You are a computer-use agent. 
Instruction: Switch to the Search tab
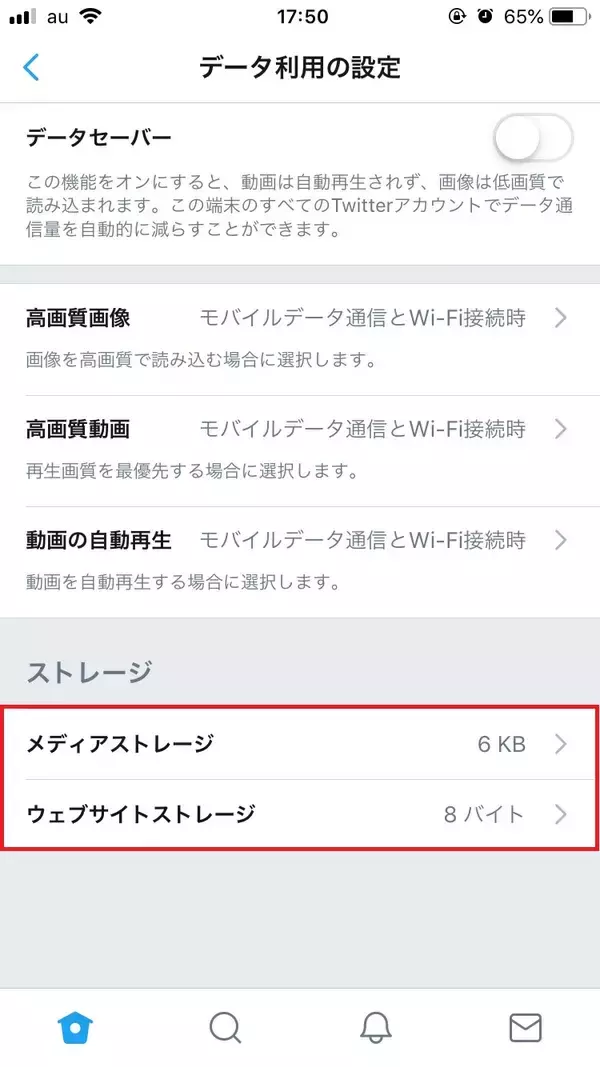225,1027
